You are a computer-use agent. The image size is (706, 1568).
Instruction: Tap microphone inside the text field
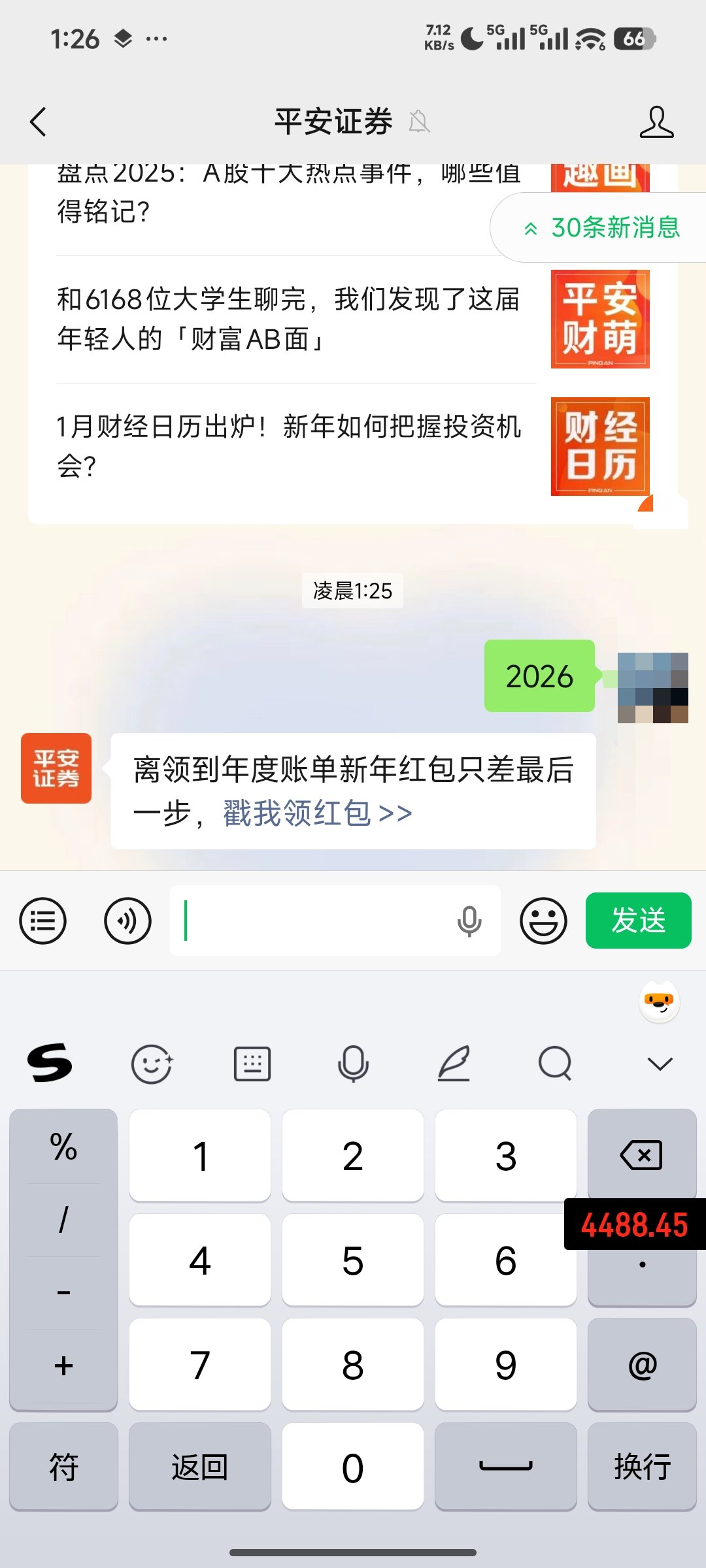469,921
